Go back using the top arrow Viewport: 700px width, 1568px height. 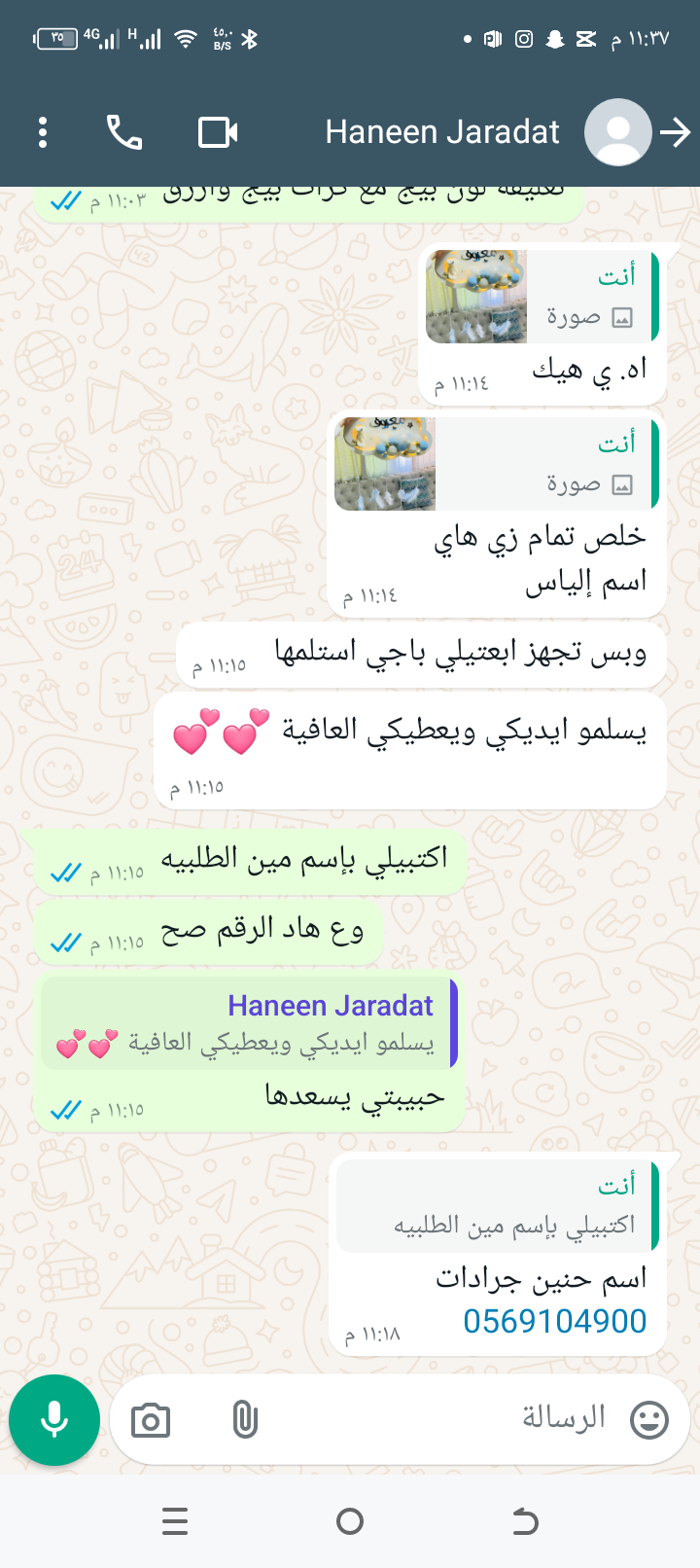click(x=675, y=132)
